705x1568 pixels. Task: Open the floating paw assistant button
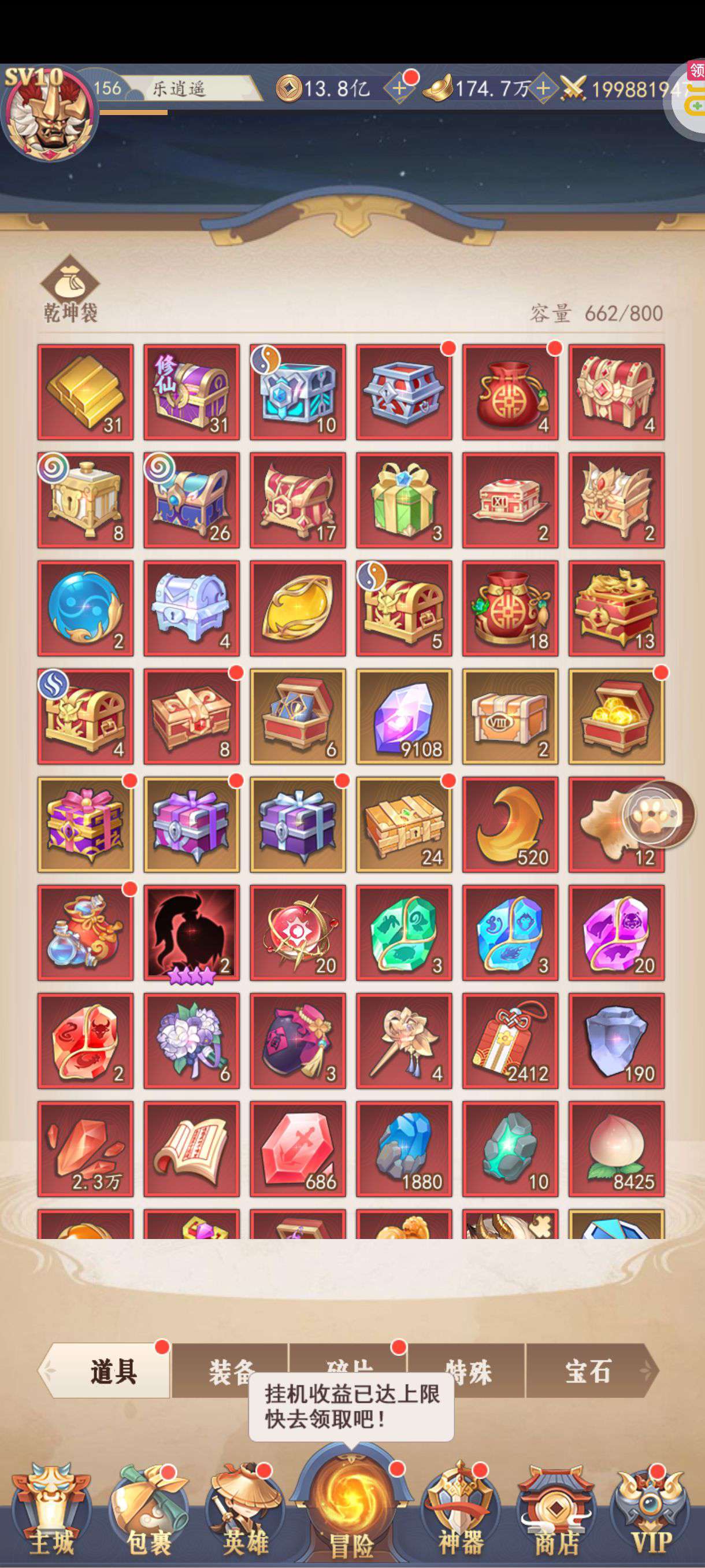click(655, 815)
